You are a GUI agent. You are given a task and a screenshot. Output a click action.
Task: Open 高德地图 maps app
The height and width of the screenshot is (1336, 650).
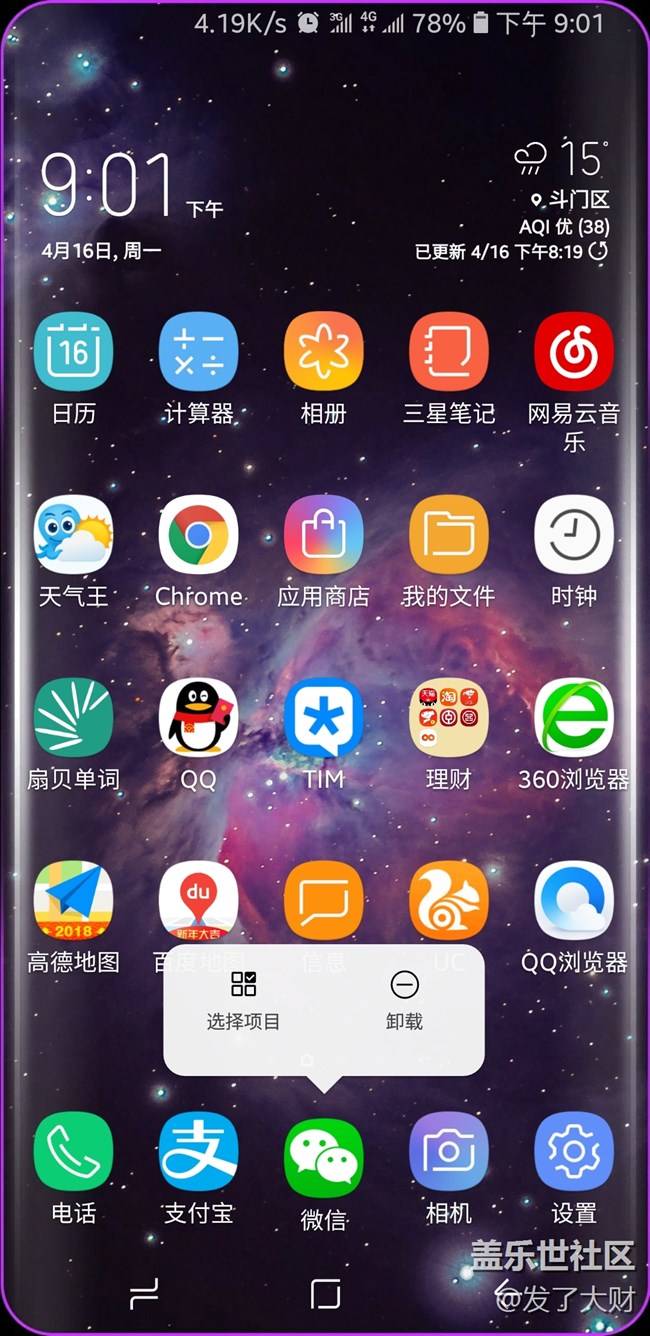pyautogui.click(x=74, y=901)
